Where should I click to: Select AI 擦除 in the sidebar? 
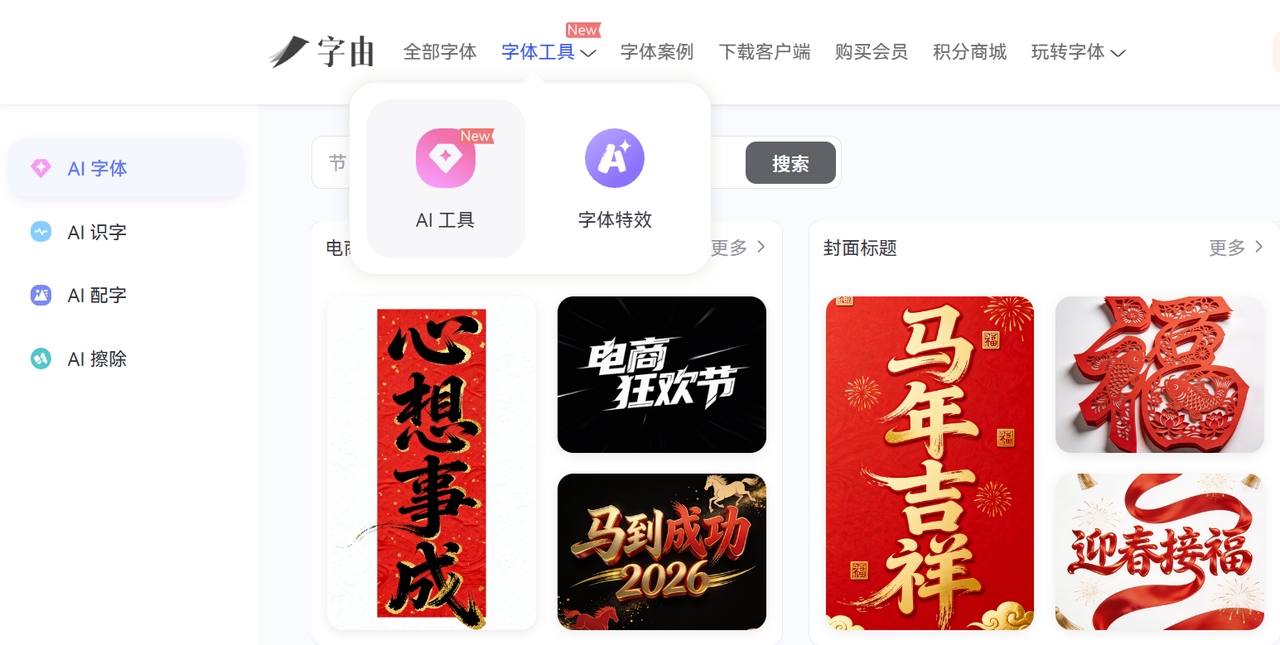pyautogui.click(x=96, y=358)
